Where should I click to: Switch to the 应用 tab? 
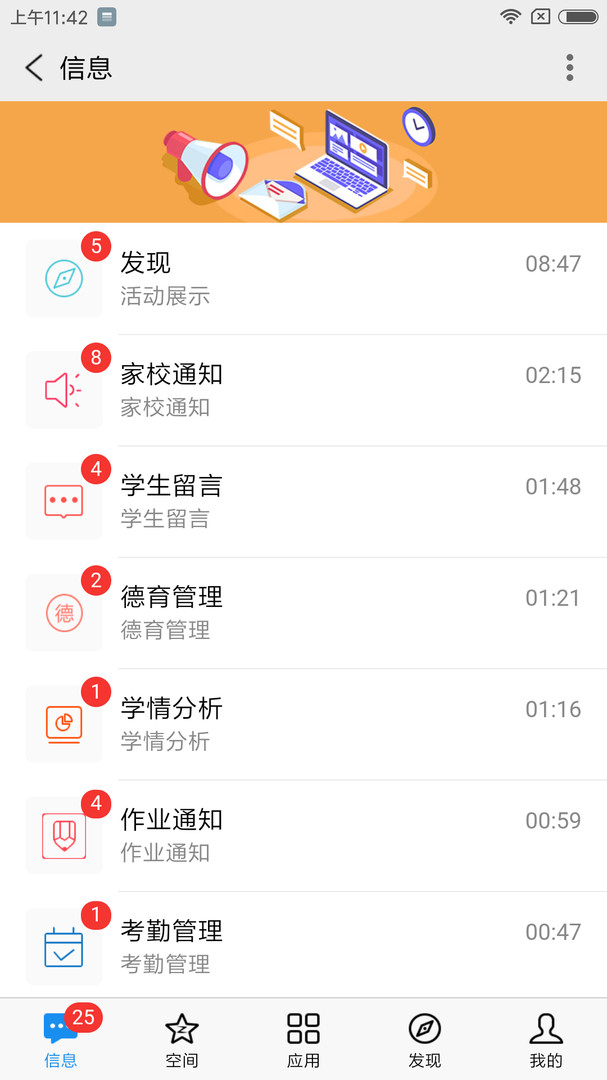(303, 1039)
